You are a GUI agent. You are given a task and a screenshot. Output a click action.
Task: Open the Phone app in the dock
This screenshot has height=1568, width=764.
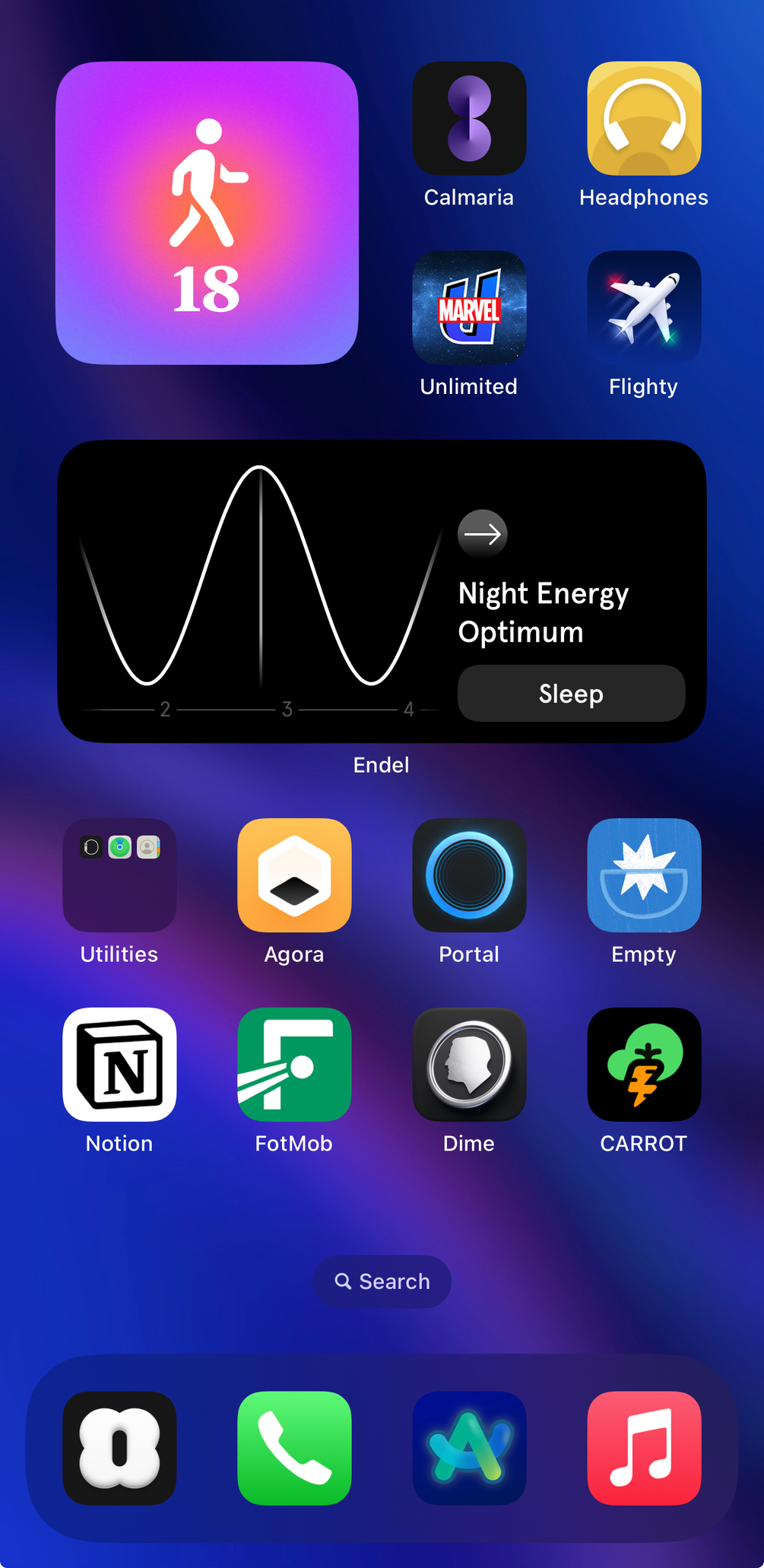point(293,1449)
